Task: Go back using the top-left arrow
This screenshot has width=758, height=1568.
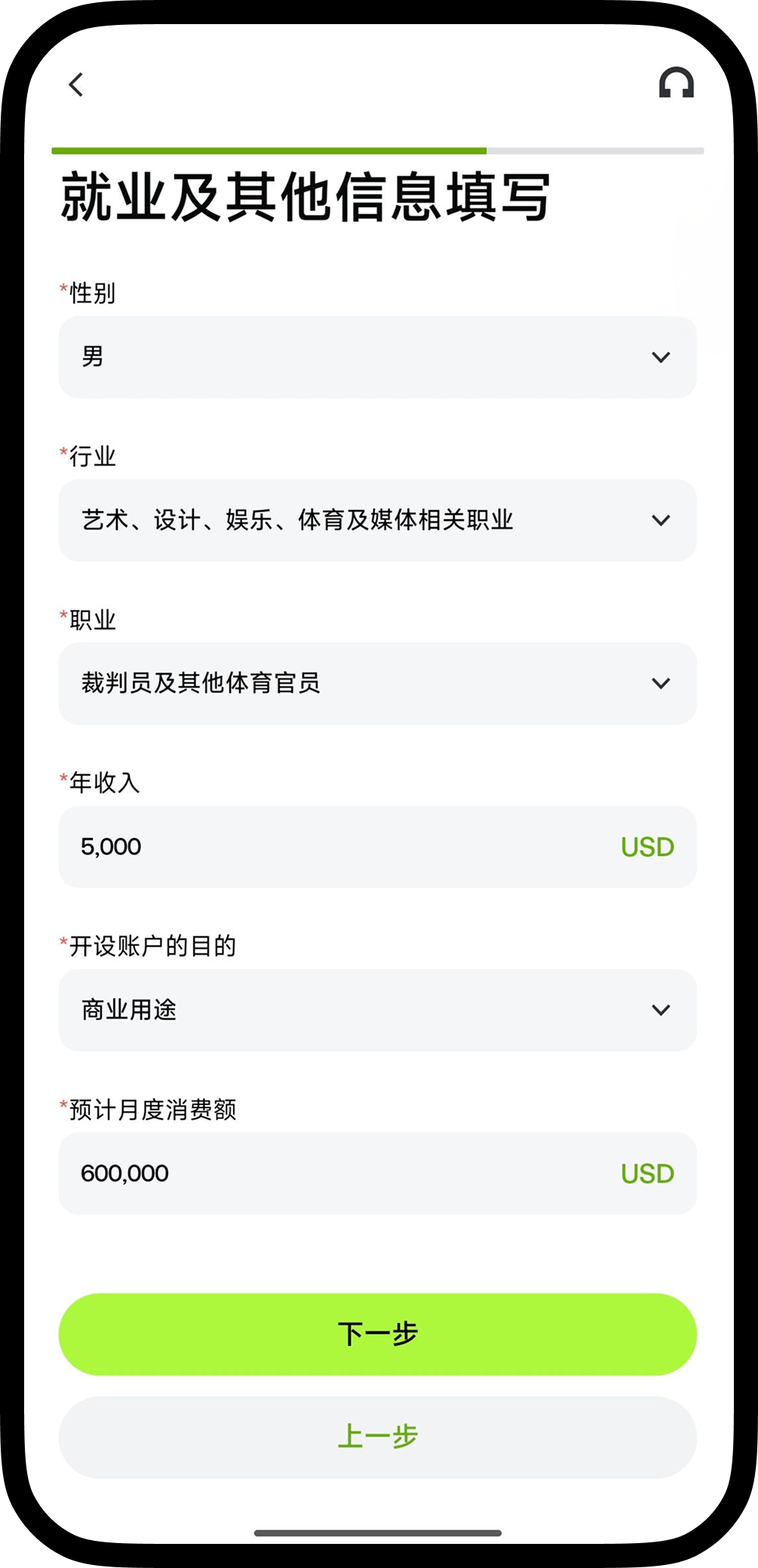Action: pyautogui.click(x=76, y=84)
